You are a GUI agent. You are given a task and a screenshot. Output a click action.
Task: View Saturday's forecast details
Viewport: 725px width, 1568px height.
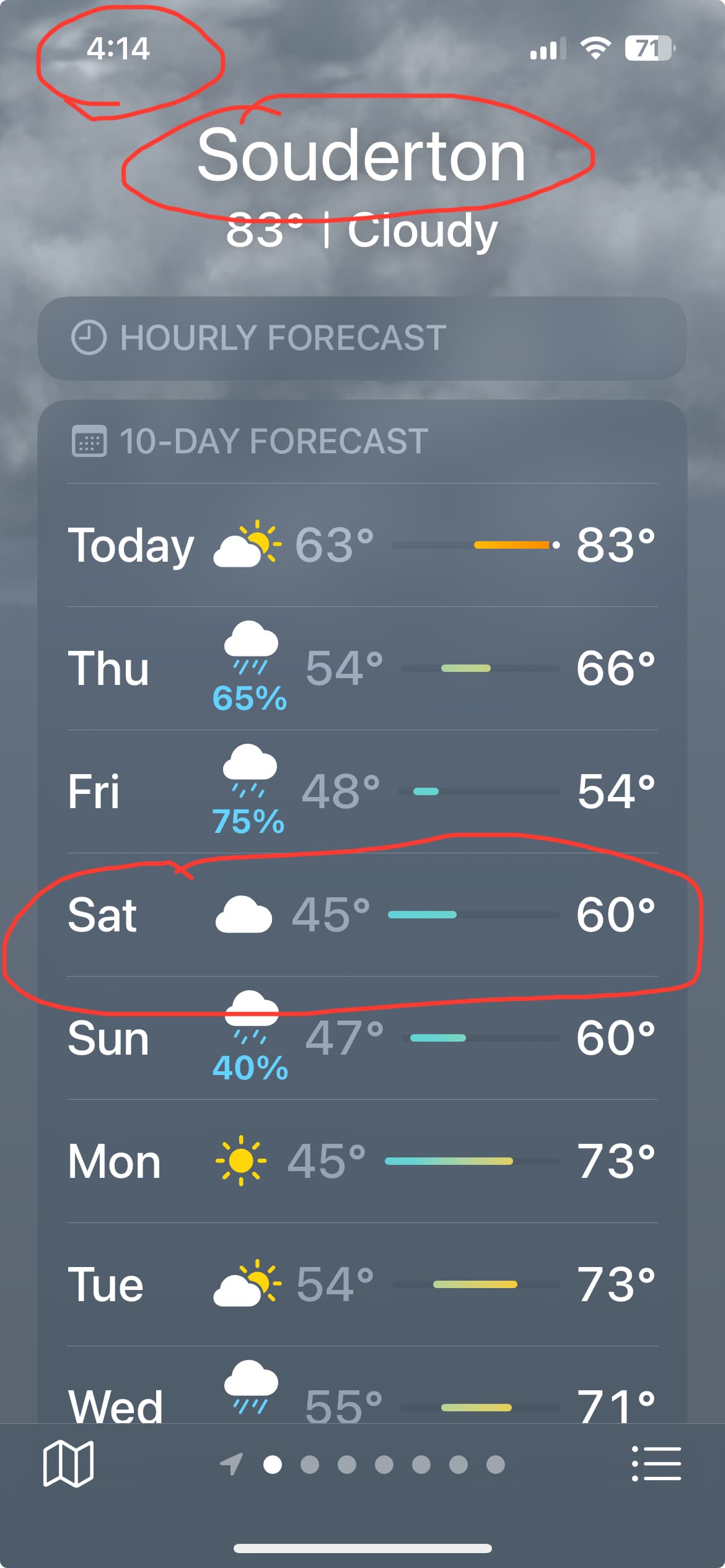click(362, 915)
